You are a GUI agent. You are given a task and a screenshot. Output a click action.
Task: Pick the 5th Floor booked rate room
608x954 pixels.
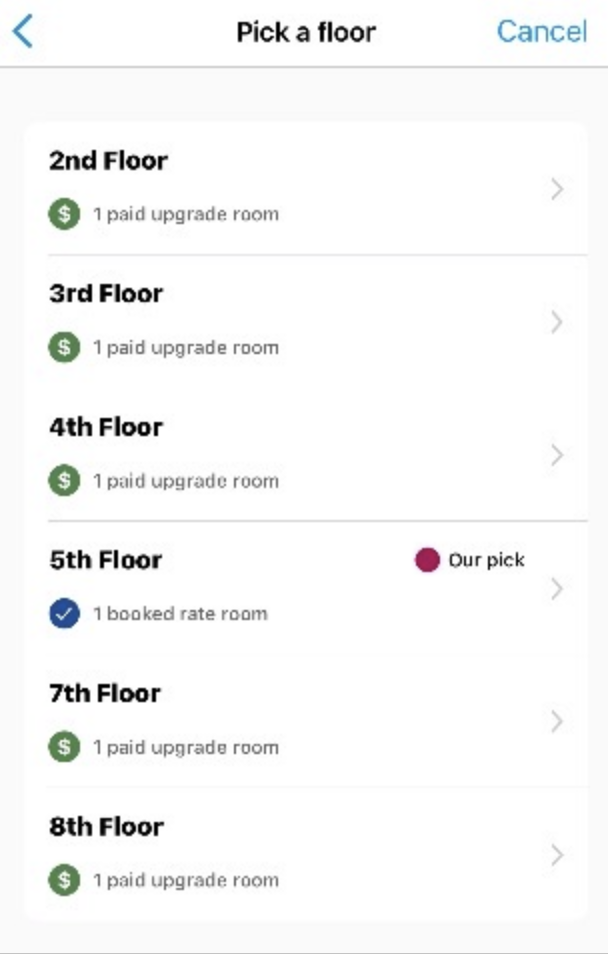(x=305, y=587)
